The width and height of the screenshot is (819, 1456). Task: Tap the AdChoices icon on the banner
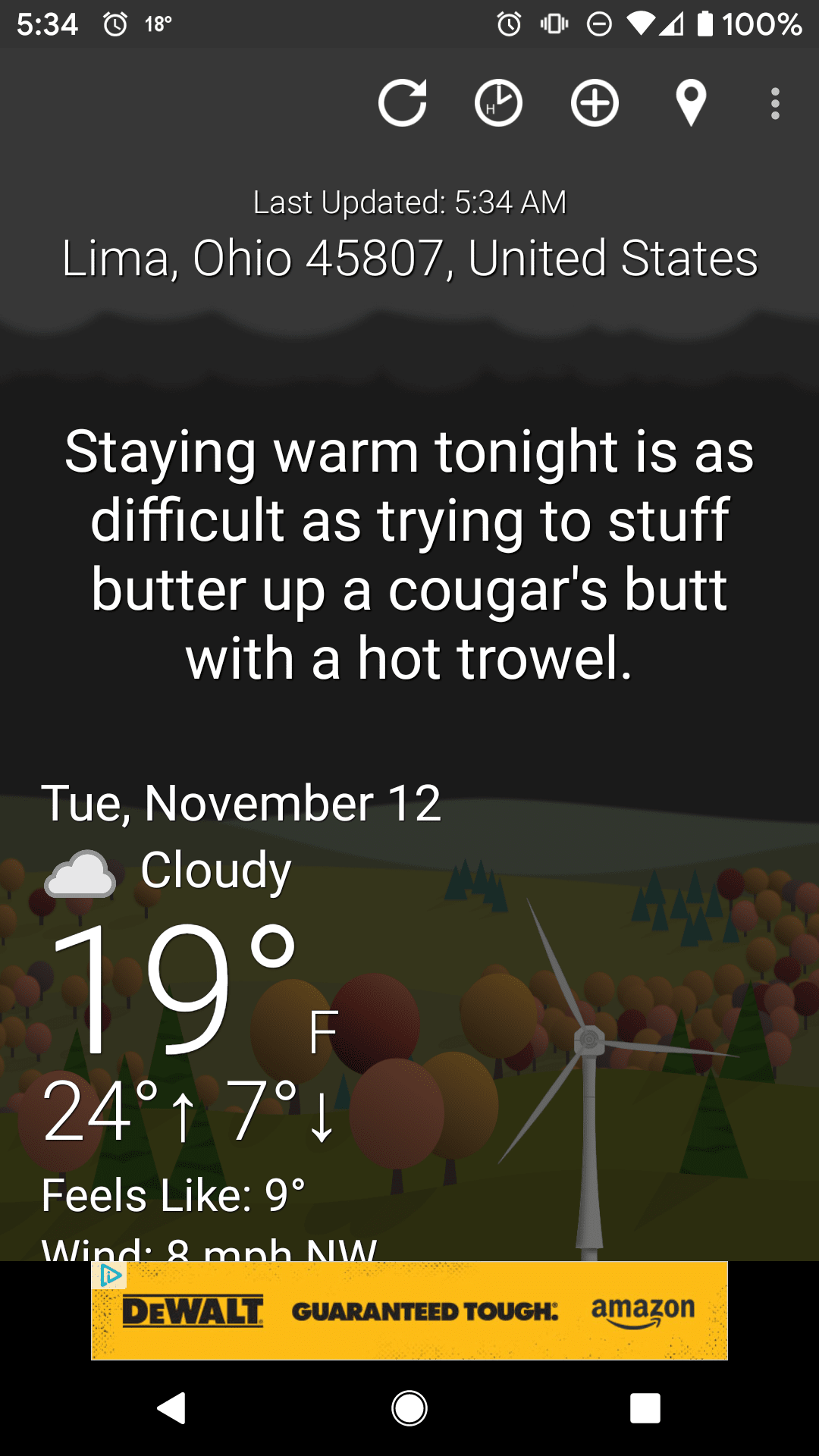tap(111, 1276)
